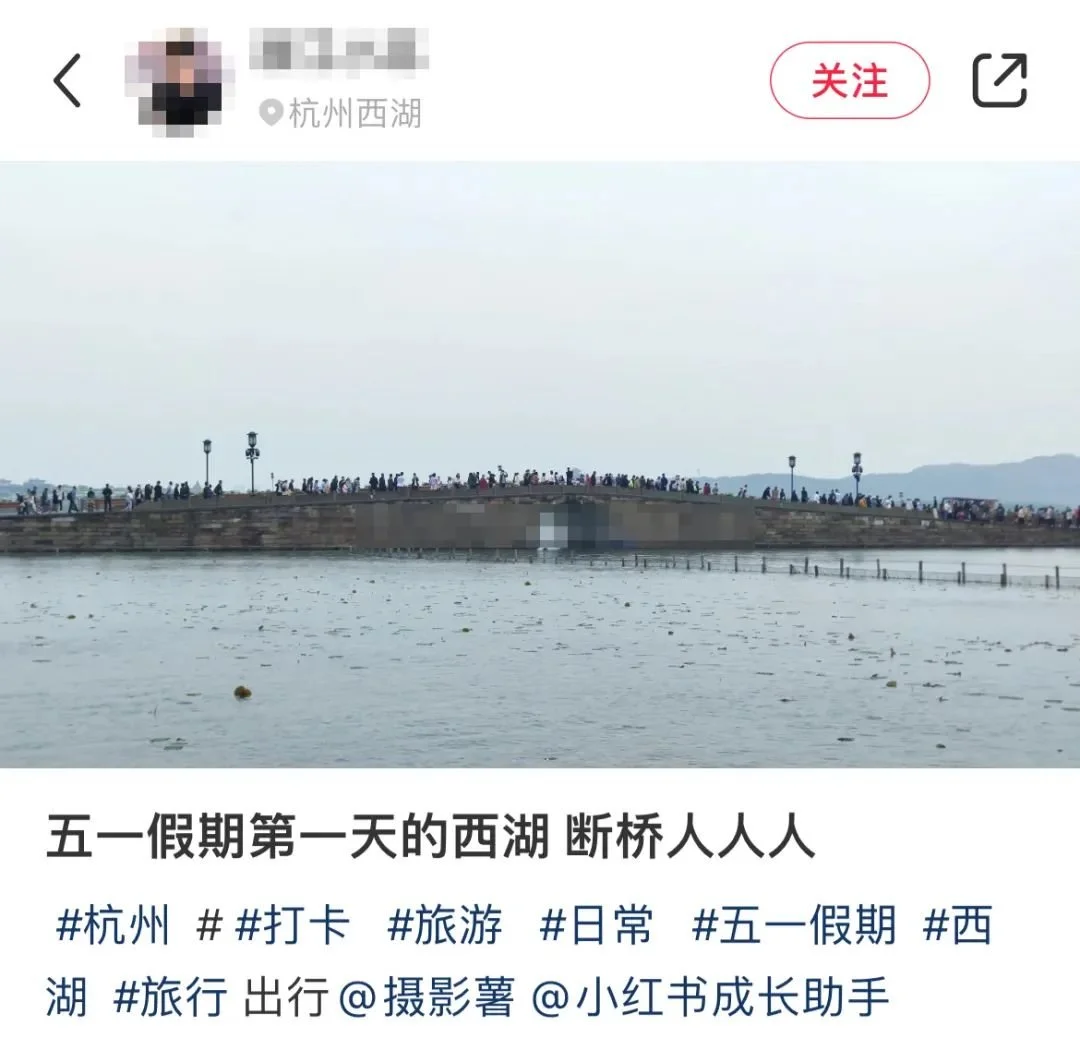This screenshot has height=1050, width=1080.
Task: Open the #打卡 hashtag
Action: coord(292,926)
